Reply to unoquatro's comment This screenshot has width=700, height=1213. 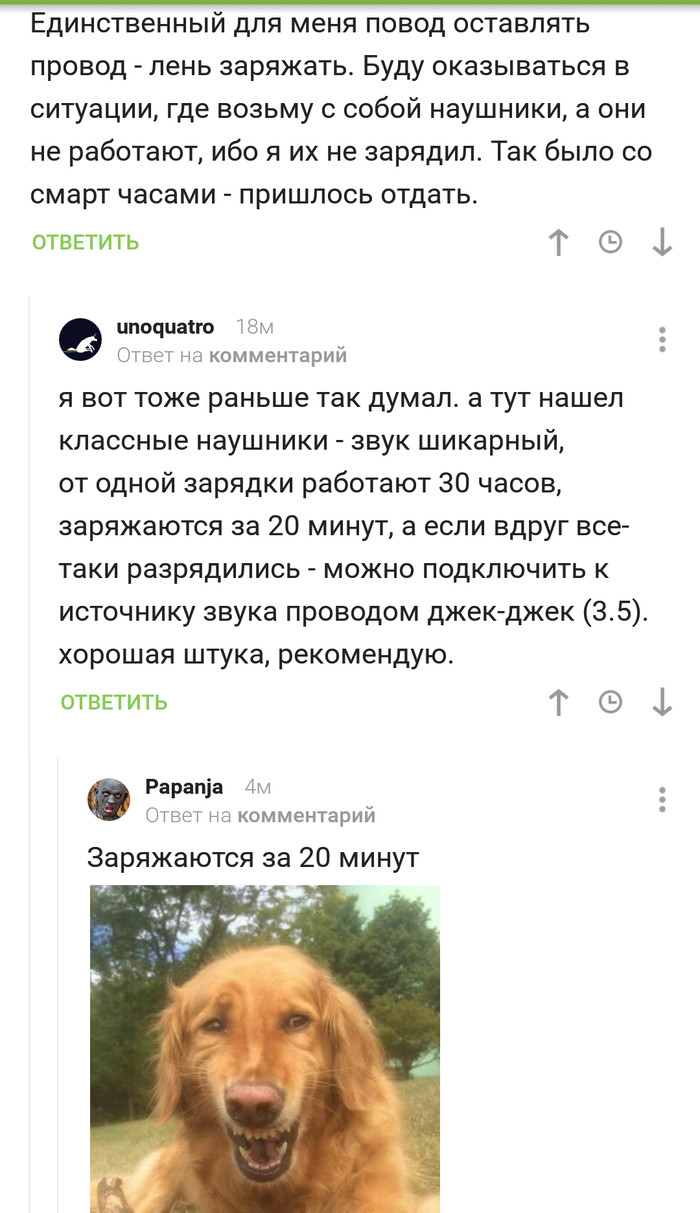click(114, 702)
